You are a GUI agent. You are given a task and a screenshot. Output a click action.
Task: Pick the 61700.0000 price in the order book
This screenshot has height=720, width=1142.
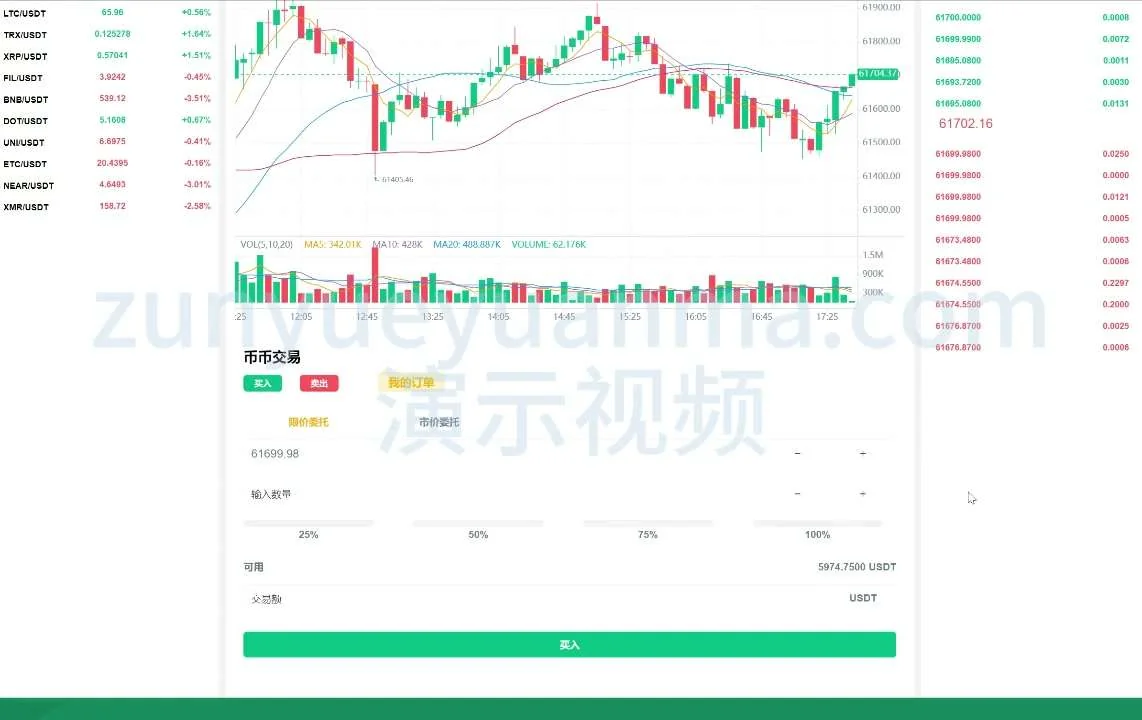pyautogui.click(x=957, y=18)
